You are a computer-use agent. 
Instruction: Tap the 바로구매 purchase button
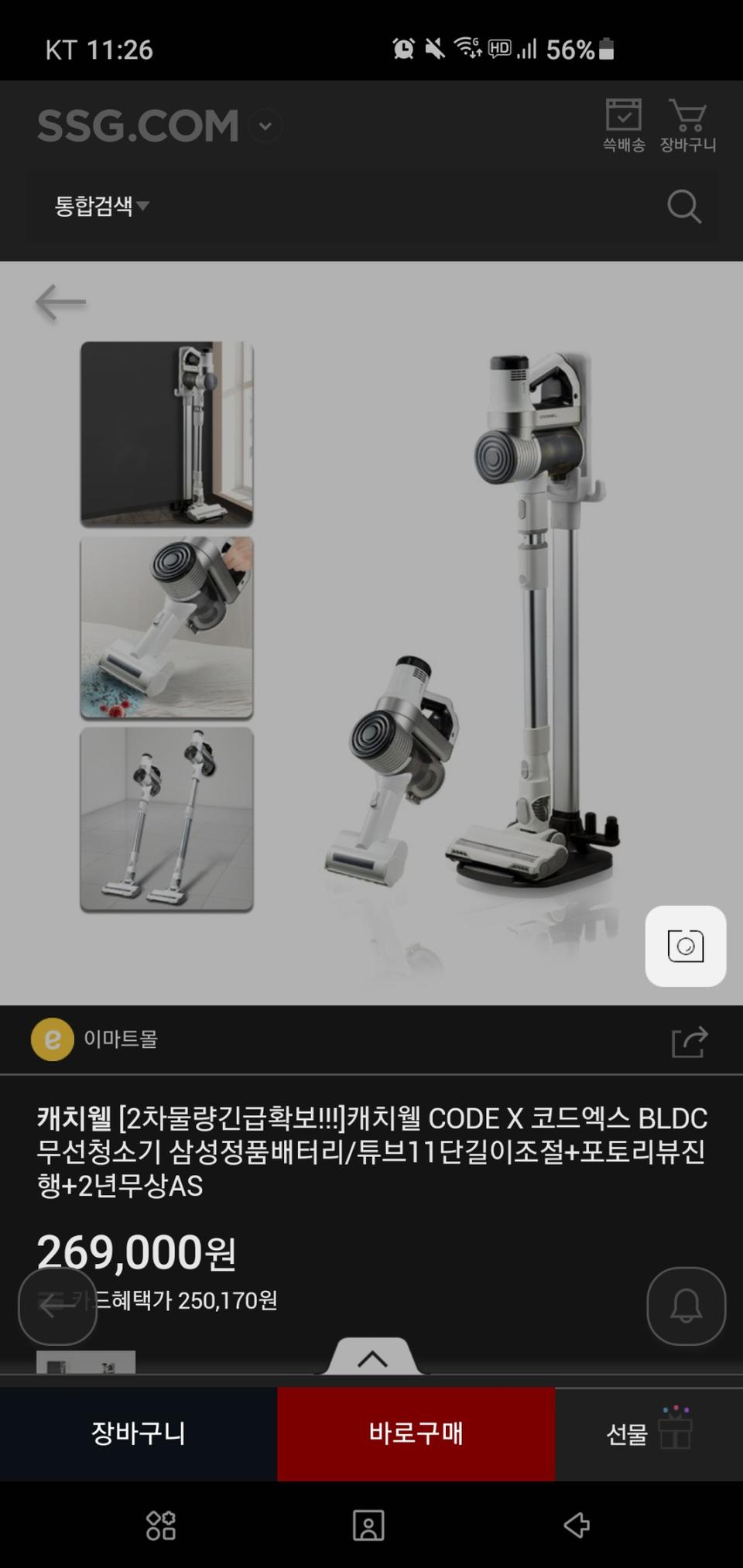416,1433
